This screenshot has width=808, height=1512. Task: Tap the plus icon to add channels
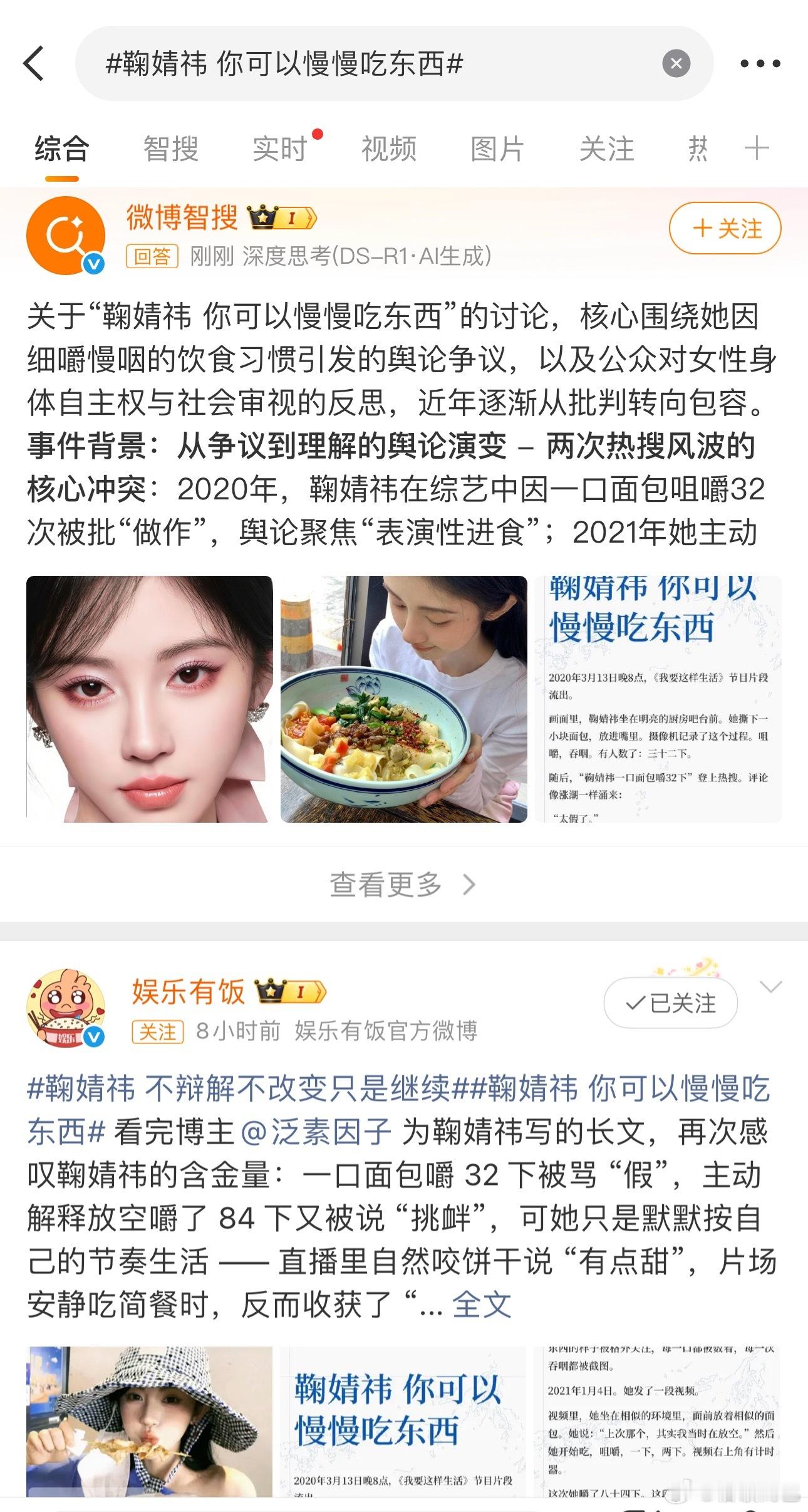tap(757, 148)
